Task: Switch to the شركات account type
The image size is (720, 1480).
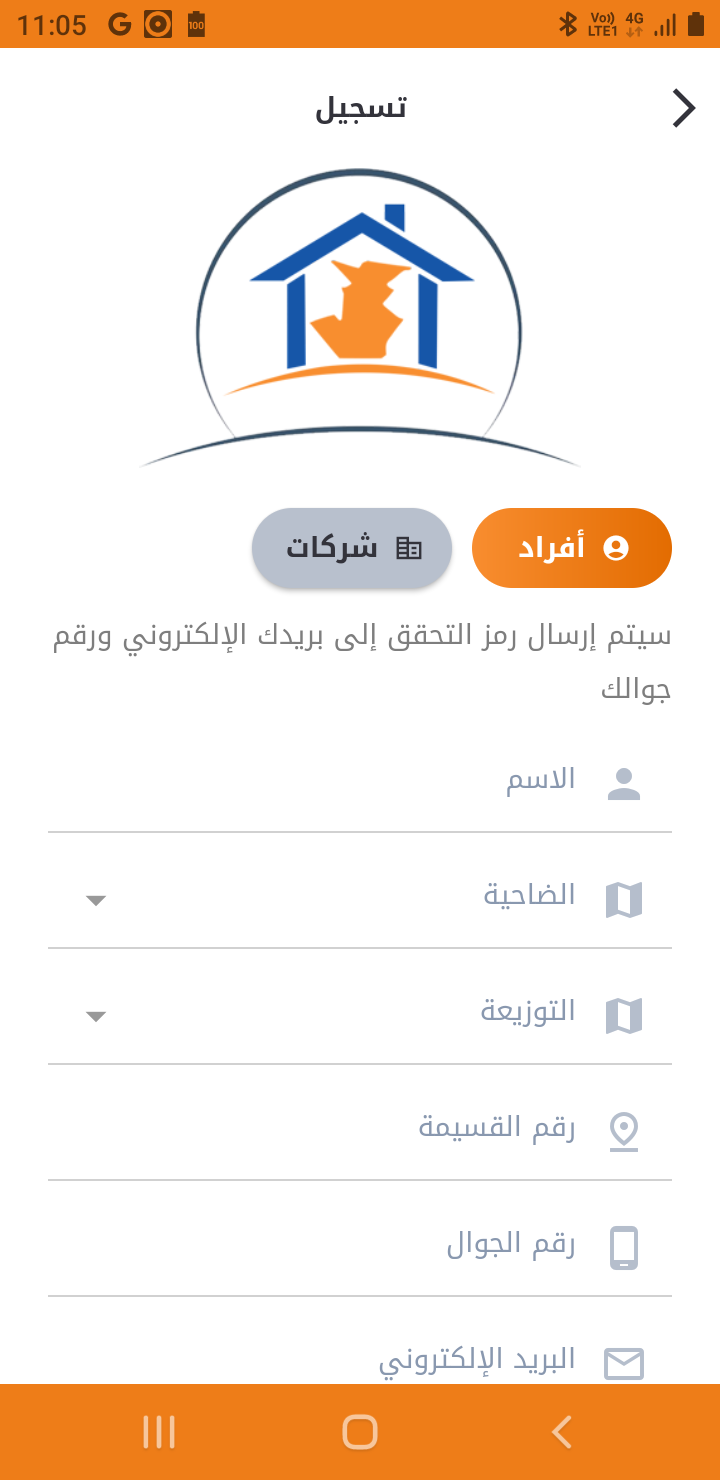Action: click(352, 548)
